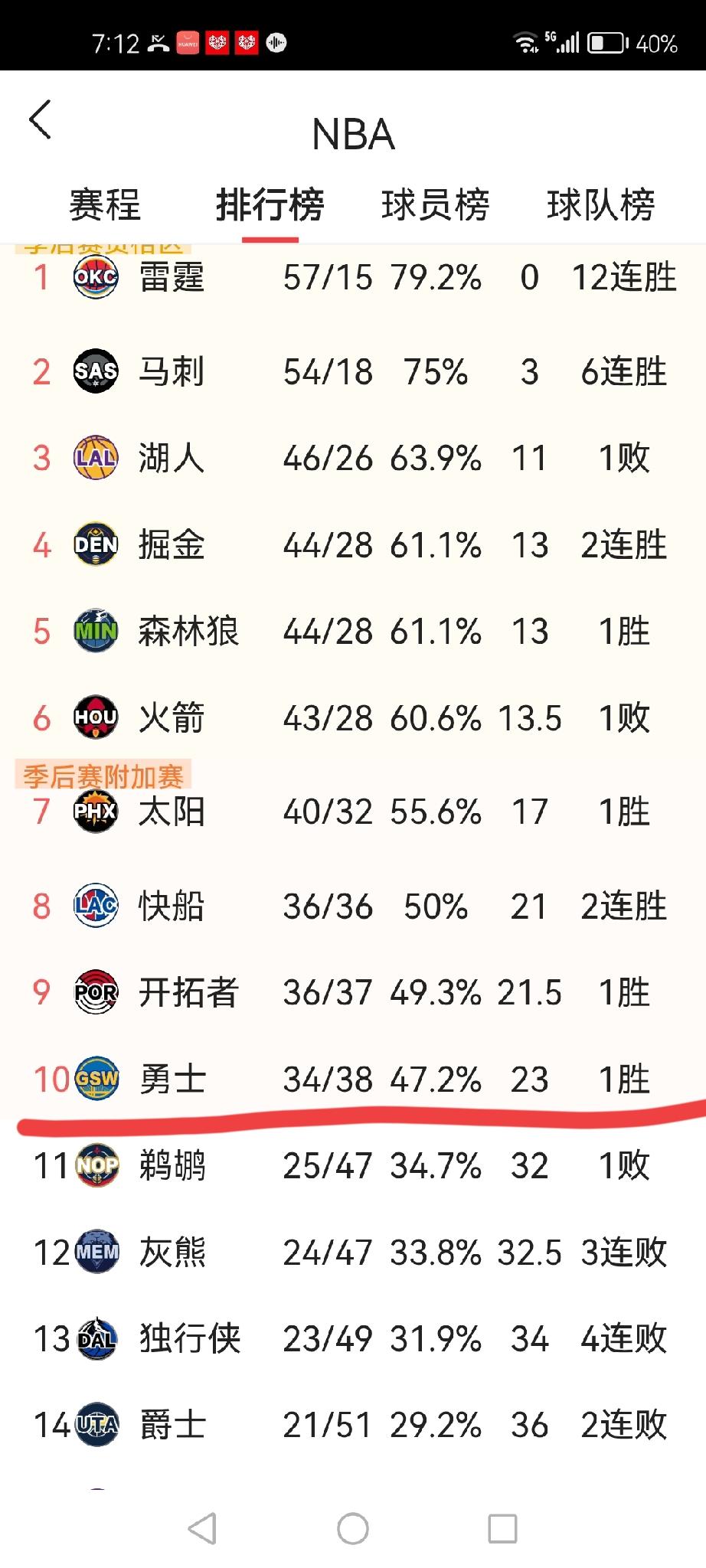Screen dimensions: 706x1568
Task: Open the Warriors (GSW) logo
Action: tap(96, 1080)
